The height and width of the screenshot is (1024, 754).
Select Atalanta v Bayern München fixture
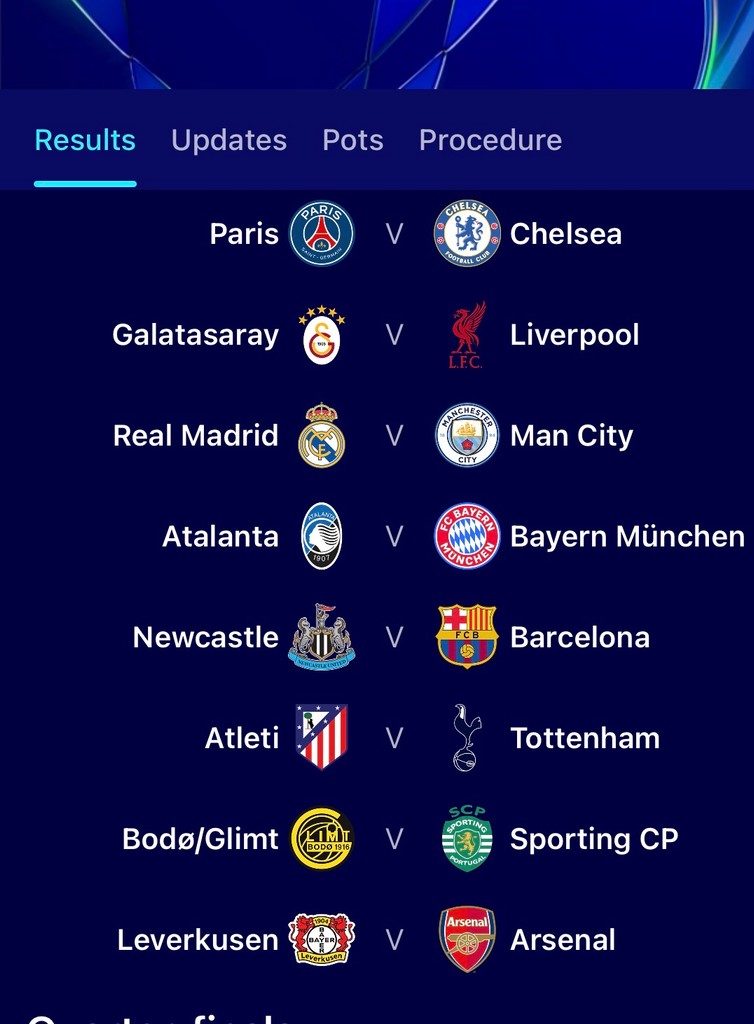coord(395,537)
